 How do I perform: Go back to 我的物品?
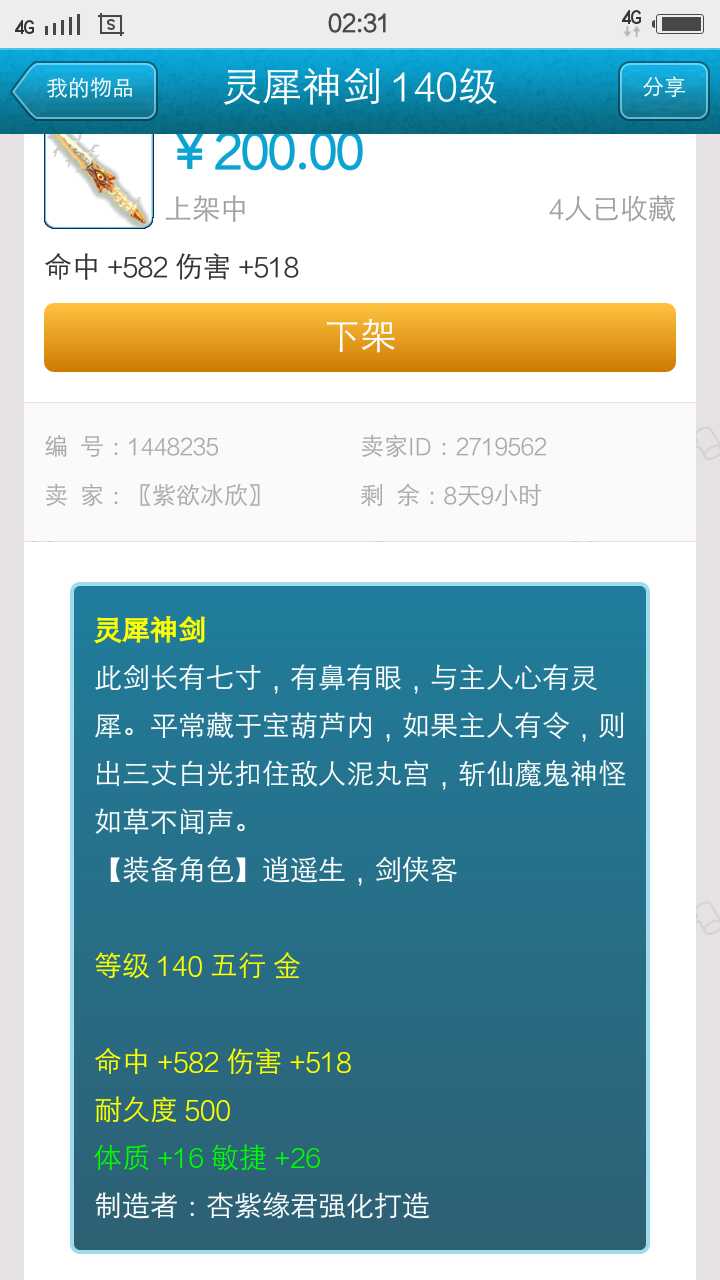86,90
